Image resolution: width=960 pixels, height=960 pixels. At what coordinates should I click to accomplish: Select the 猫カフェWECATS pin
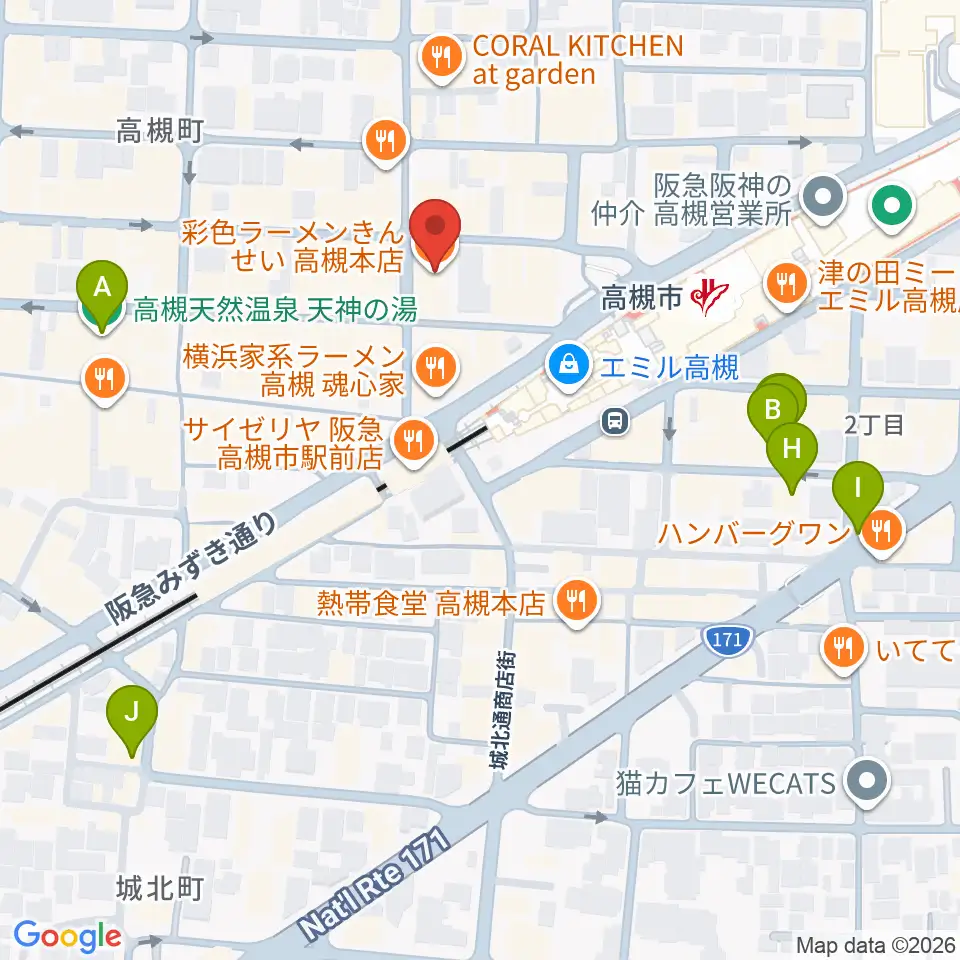coord(866,782)
